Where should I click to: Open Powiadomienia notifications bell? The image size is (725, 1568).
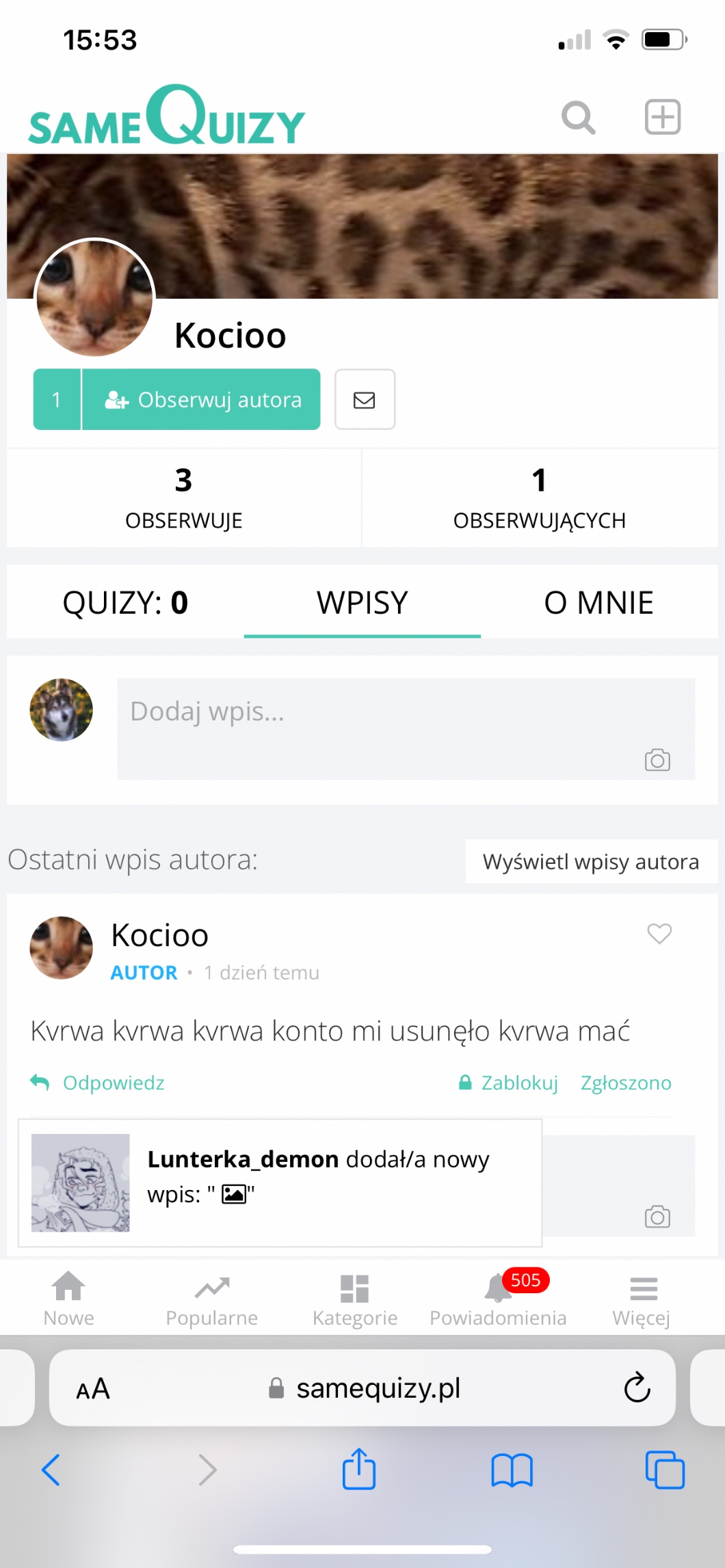pyautogui.click(x=498, y=1299)
